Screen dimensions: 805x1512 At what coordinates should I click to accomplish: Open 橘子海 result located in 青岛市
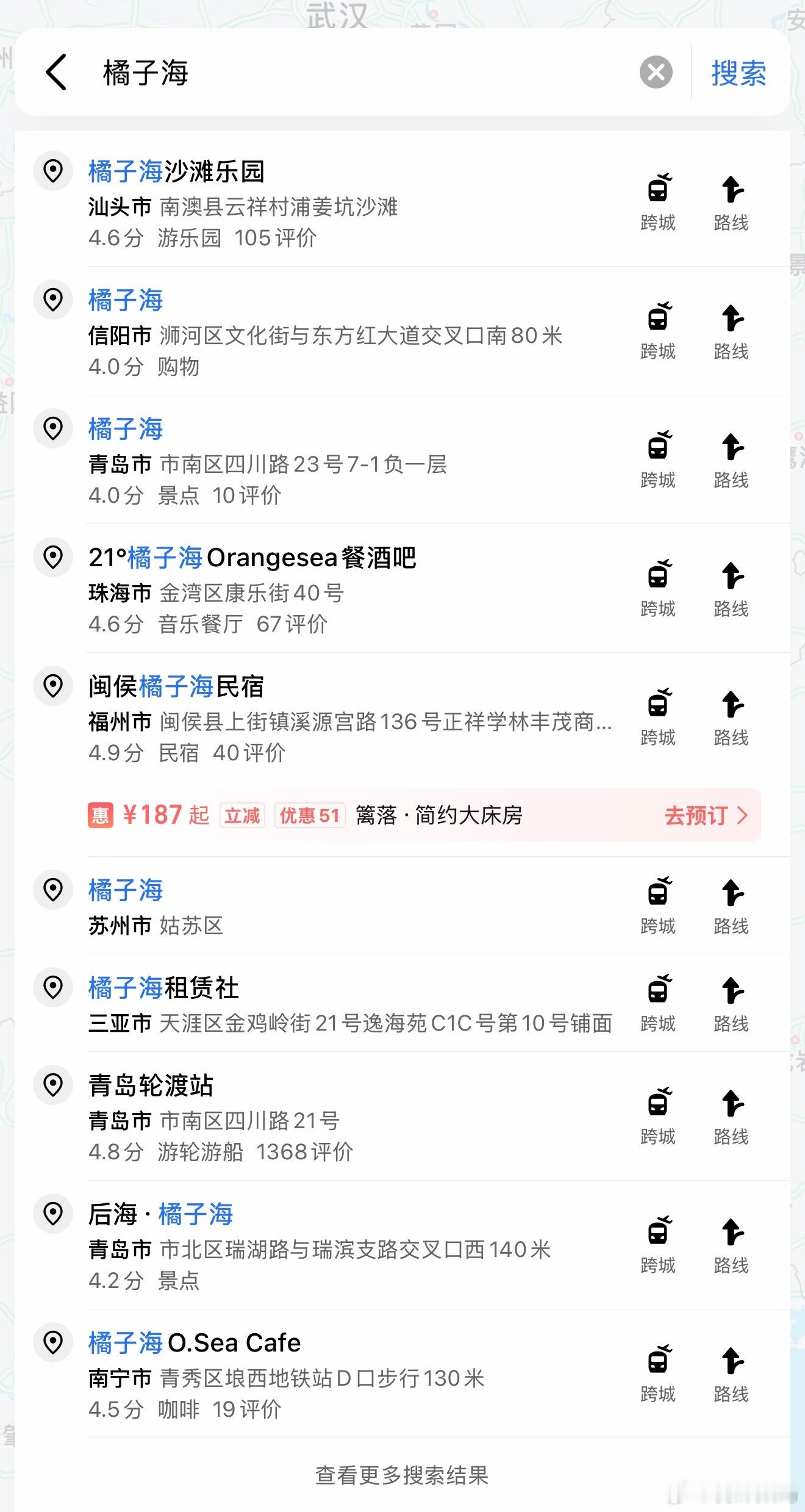pos(125,429)
